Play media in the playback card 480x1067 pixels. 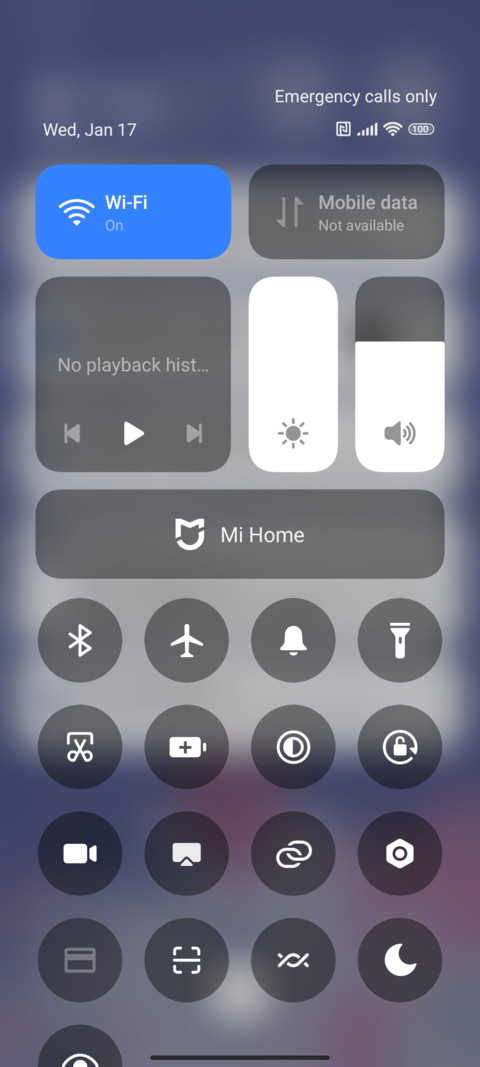click(x=133, y=433)
